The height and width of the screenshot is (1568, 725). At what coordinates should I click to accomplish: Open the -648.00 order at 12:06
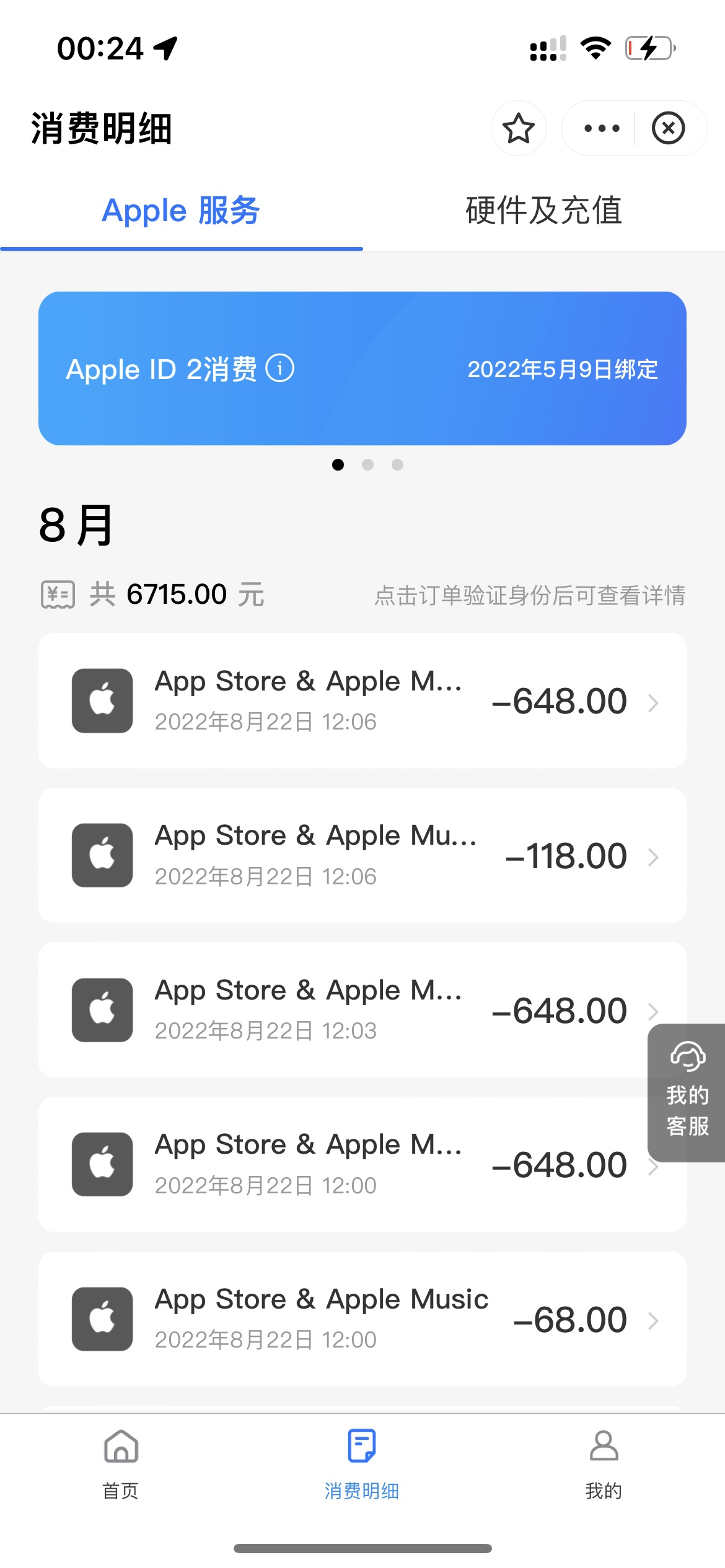(x=362, y=700)
